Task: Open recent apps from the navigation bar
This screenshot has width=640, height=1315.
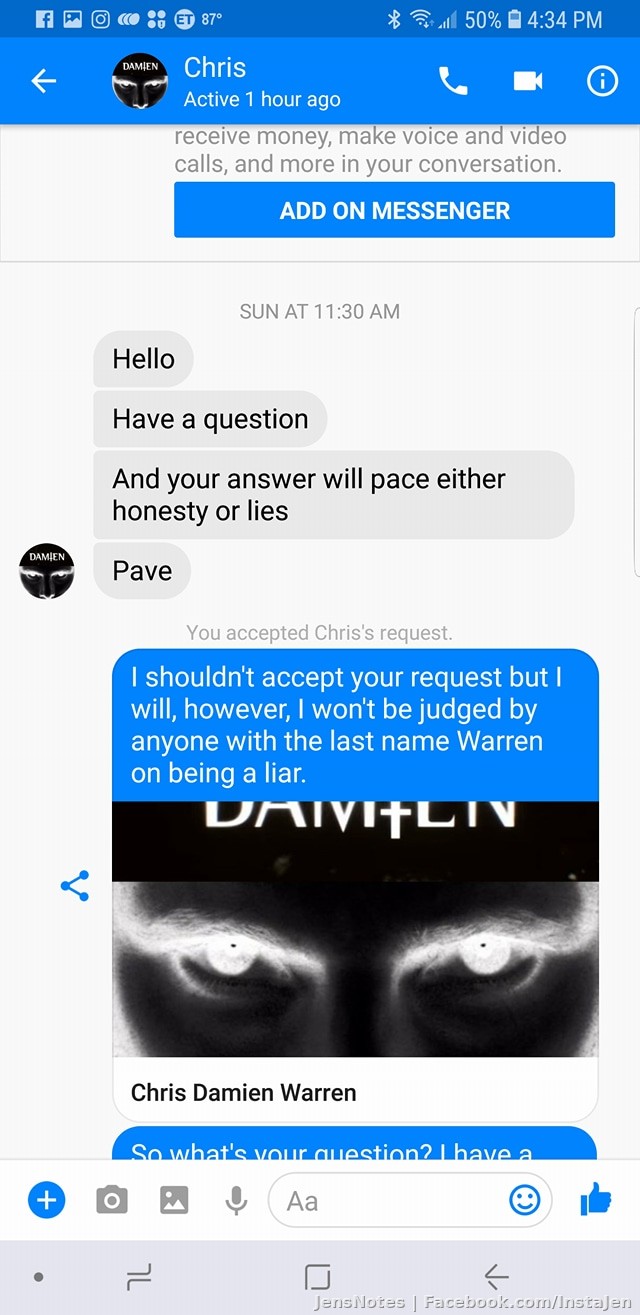Action: coord(139,1276)
